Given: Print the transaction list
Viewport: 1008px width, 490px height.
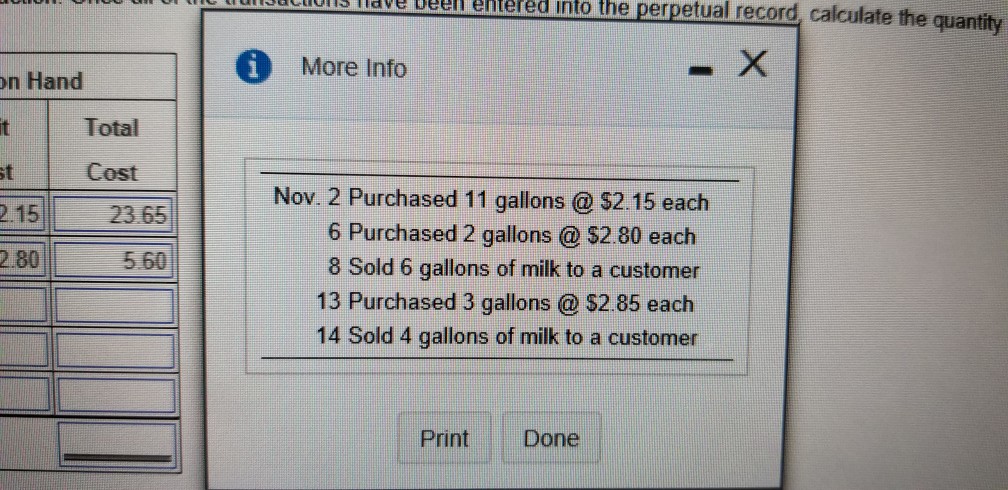Looking at the screenshot, I should tap(444, 438).
